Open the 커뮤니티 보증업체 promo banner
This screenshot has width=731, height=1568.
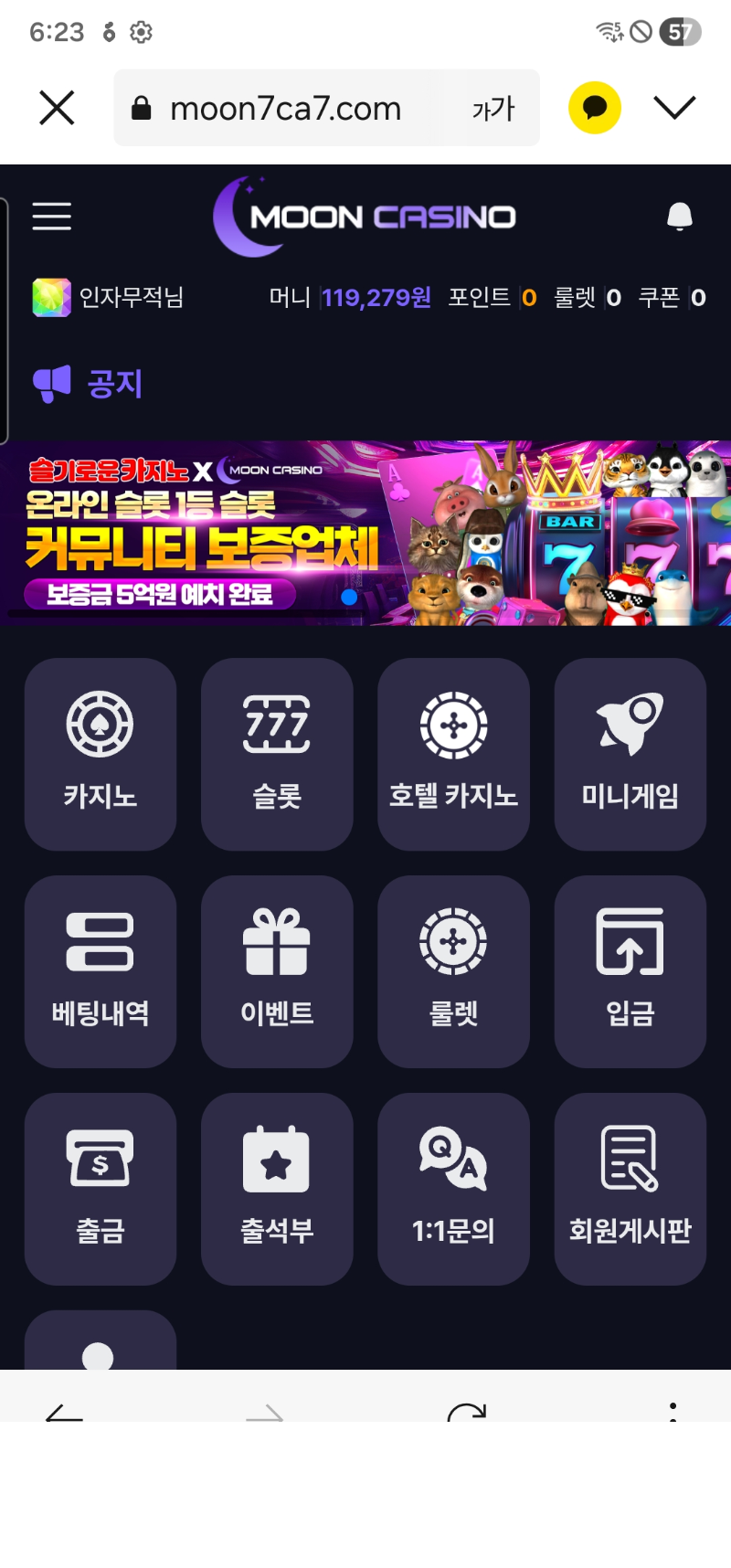(x=365, y=534)
